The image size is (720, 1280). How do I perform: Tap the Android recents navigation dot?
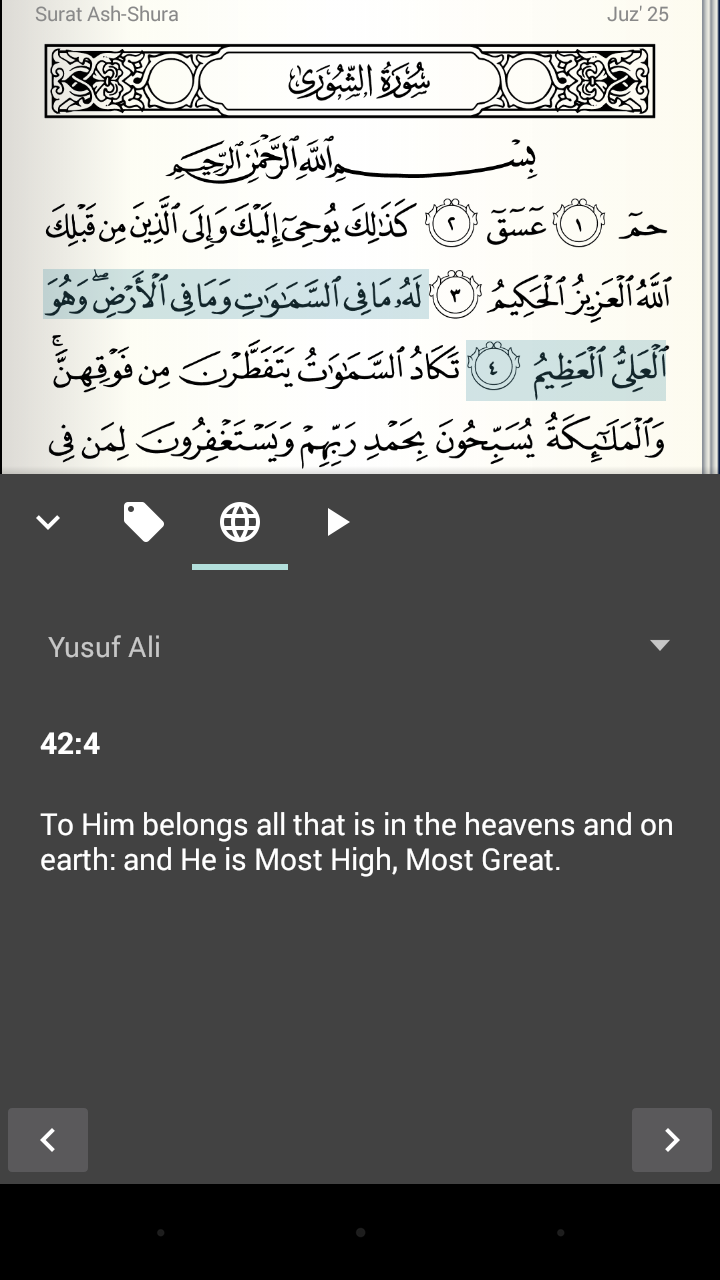(560, 1233)
